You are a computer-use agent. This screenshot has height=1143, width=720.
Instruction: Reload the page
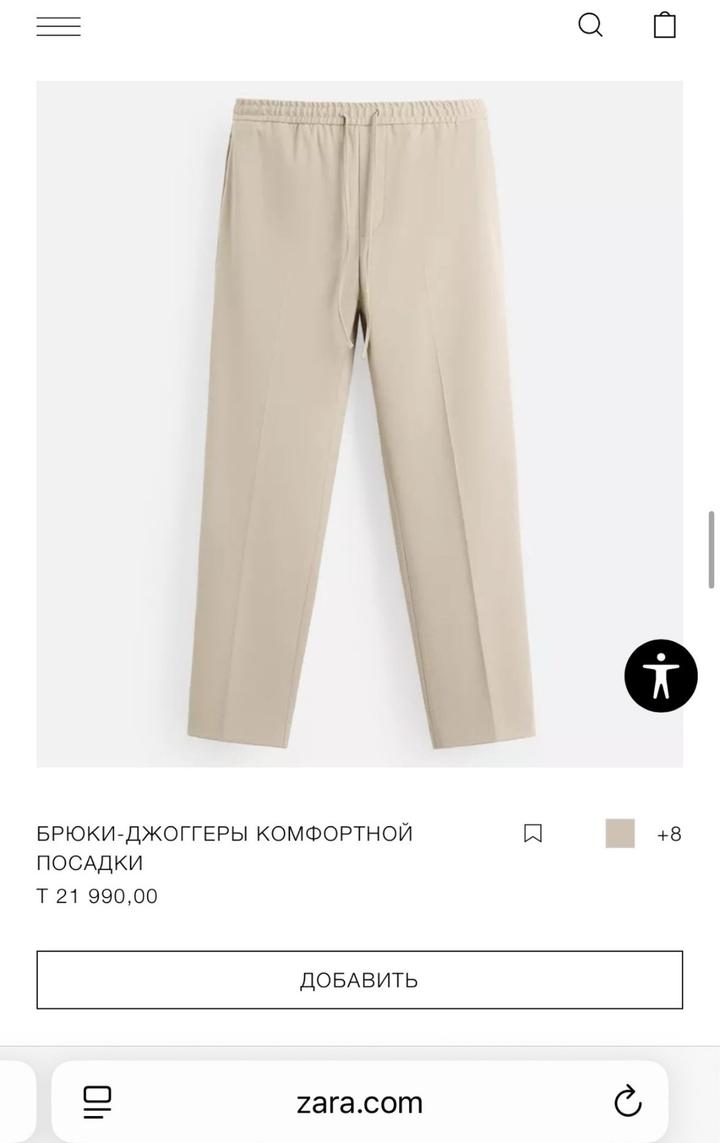coord(627,1102)
